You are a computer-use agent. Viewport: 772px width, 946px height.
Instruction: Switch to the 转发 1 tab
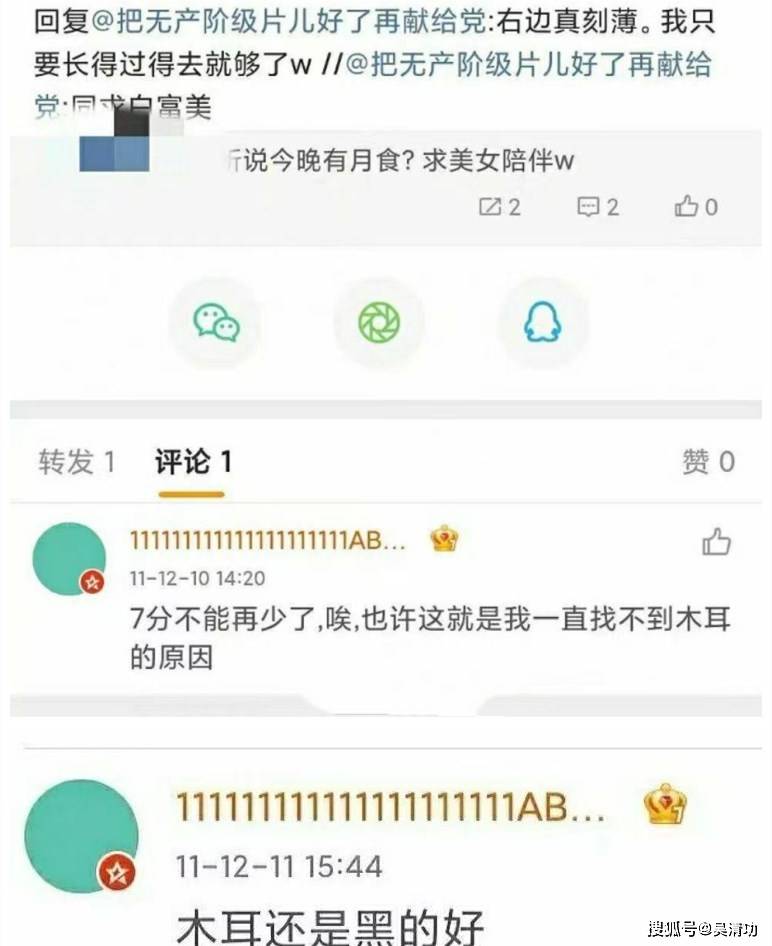pyautogui.click(x=76, y=462)
